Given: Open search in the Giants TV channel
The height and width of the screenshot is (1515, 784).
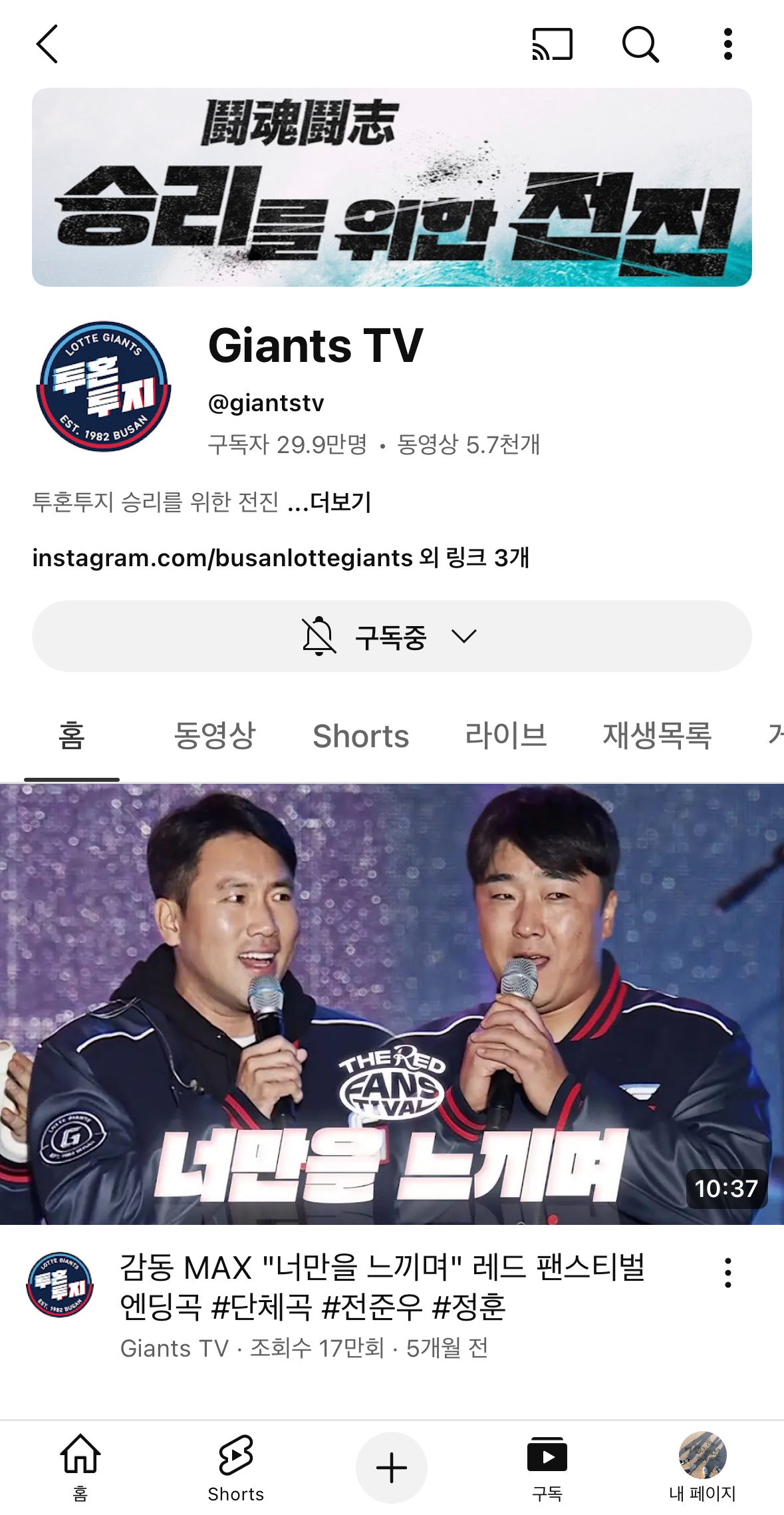Looking at the screenshot, I should [x=640, y=44].
